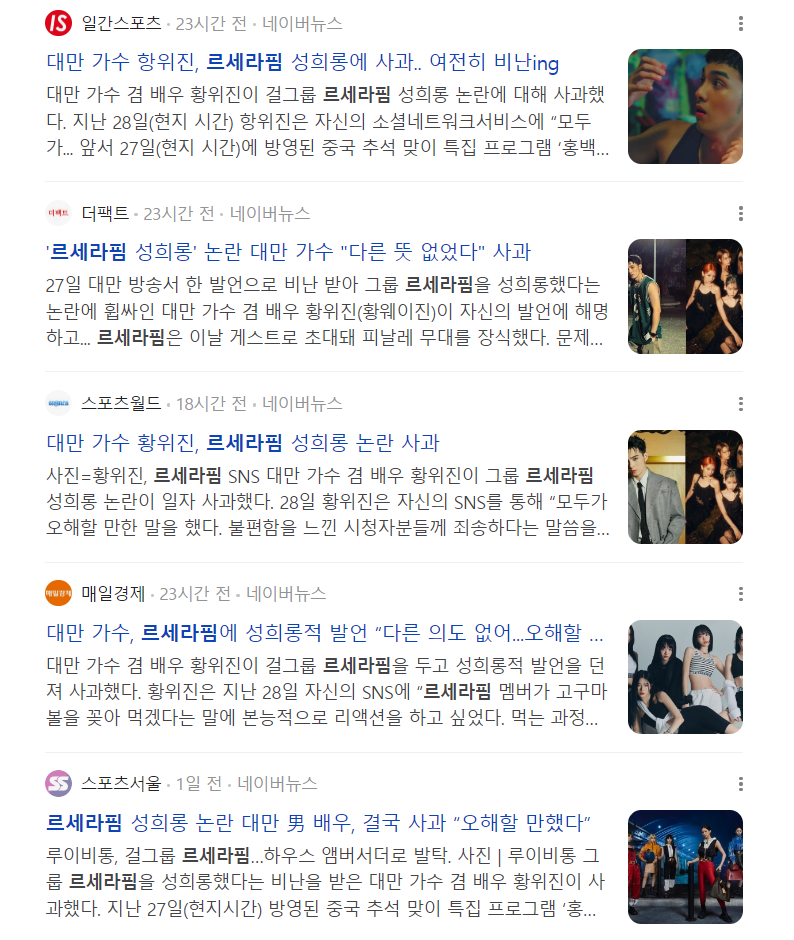Tap the 스포츠월드 article thumbnail
The image size is (794, 940).
click(685, 487)
